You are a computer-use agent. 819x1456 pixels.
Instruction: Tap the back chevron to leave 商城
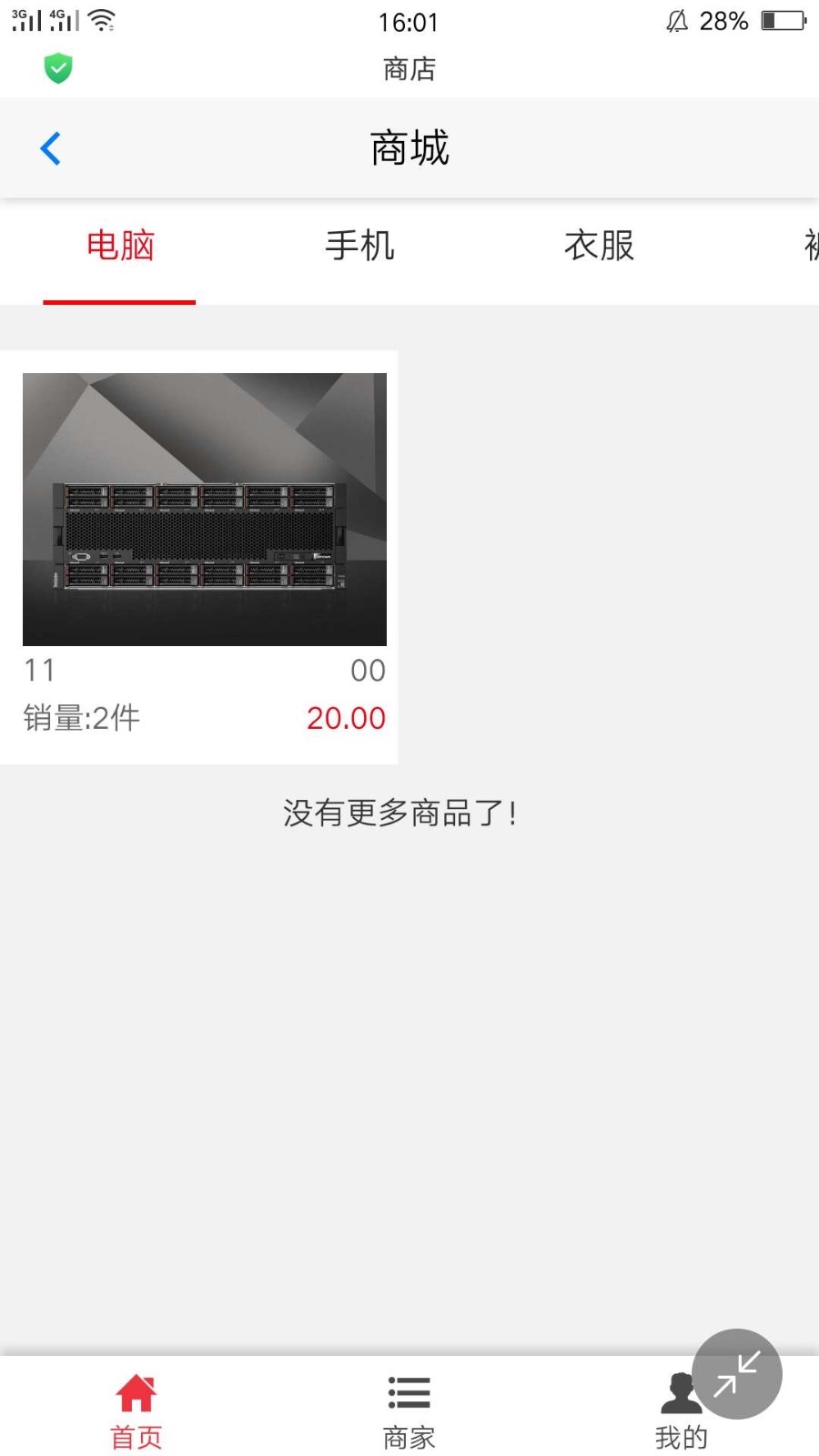(x=50, y=147)
